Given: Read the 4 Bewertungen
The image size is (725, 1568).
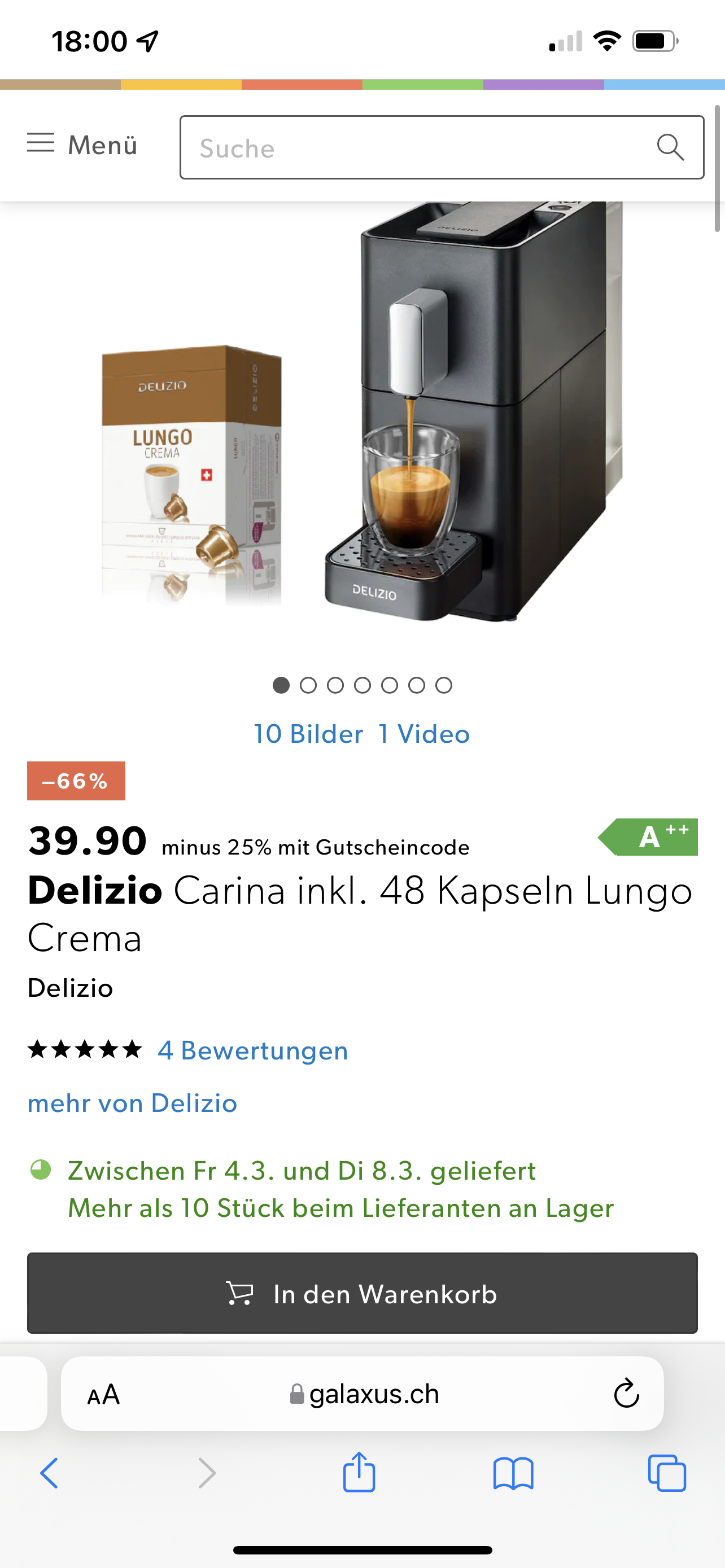Looking at the screenshot, I should pos(252,1050).
